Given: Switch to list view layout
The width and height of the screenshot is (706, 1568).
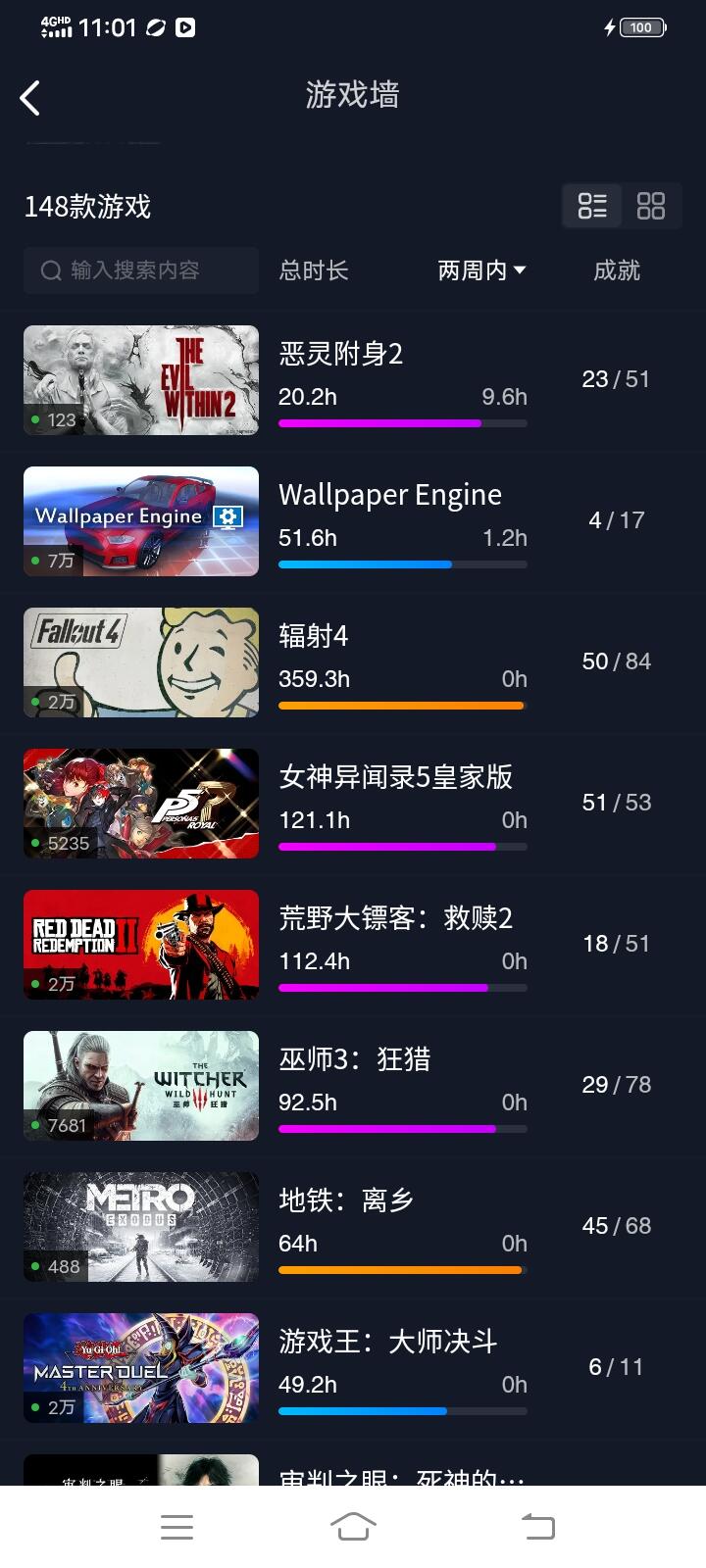Looking at the screenshot, I should click(x=592, y=206).
